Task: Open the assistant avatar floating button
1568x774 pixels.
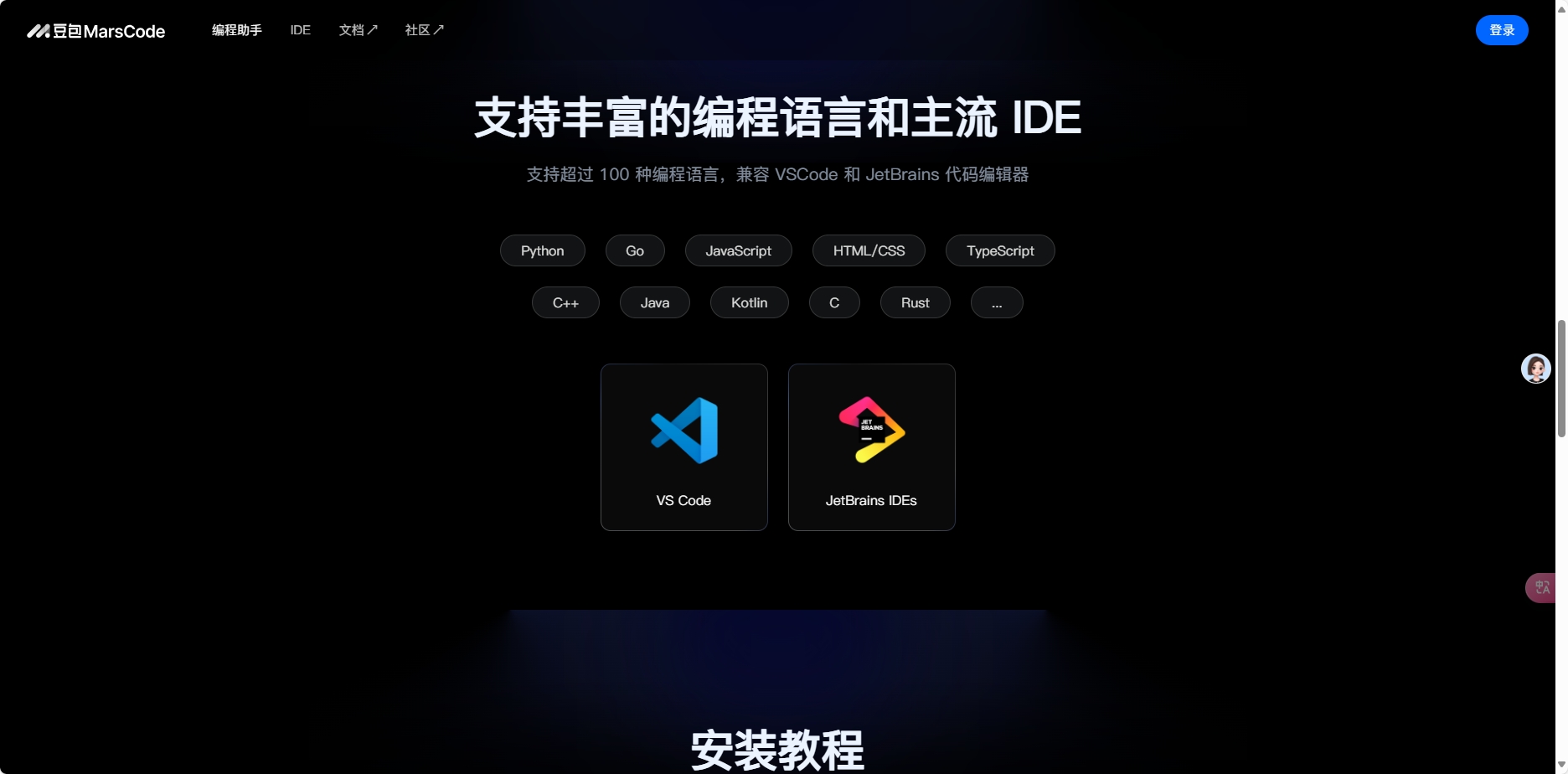Action: point(1535,369)
